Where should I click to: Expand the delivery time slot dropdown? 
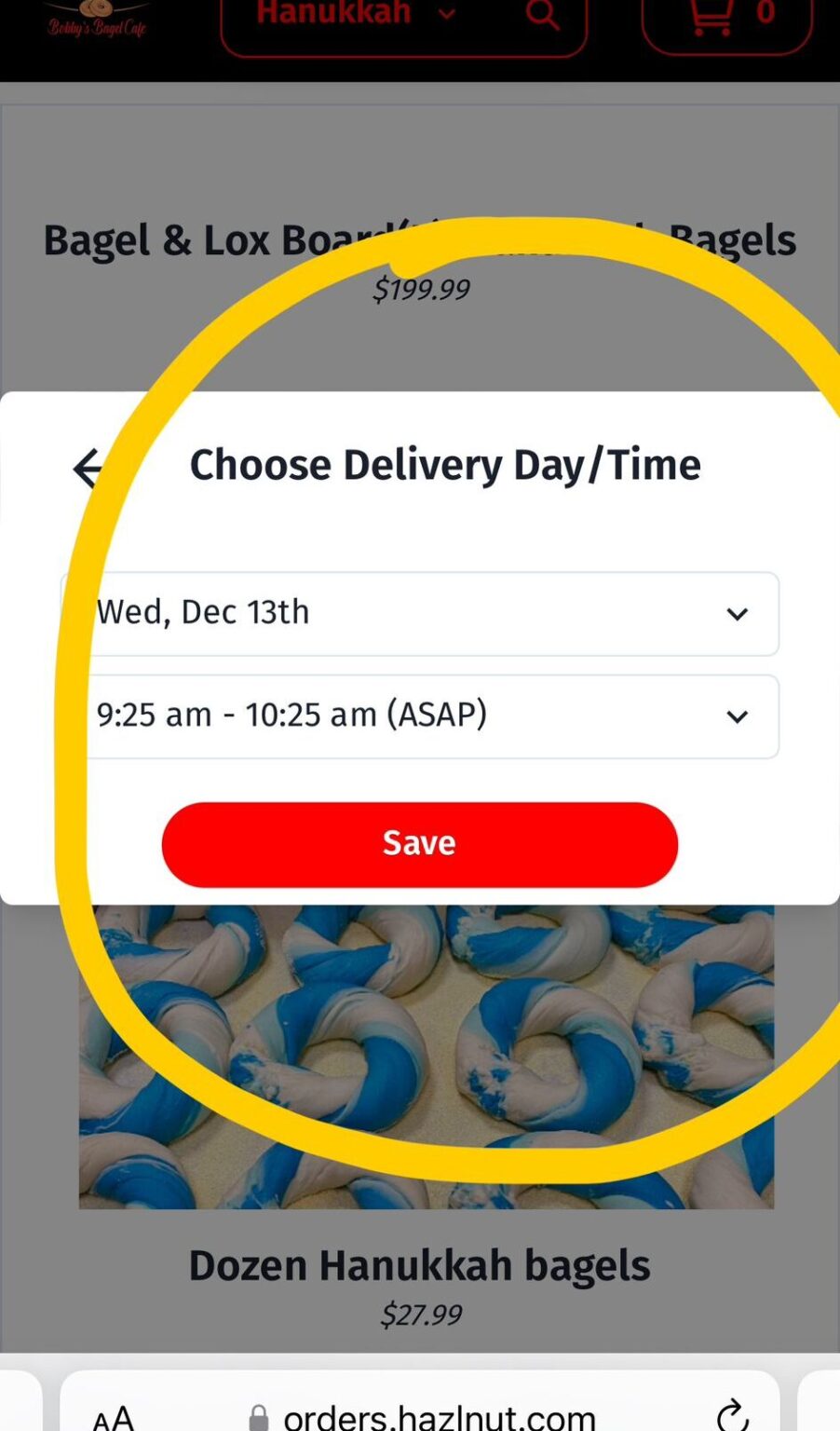pyautogui.click(x=420, y=716)
